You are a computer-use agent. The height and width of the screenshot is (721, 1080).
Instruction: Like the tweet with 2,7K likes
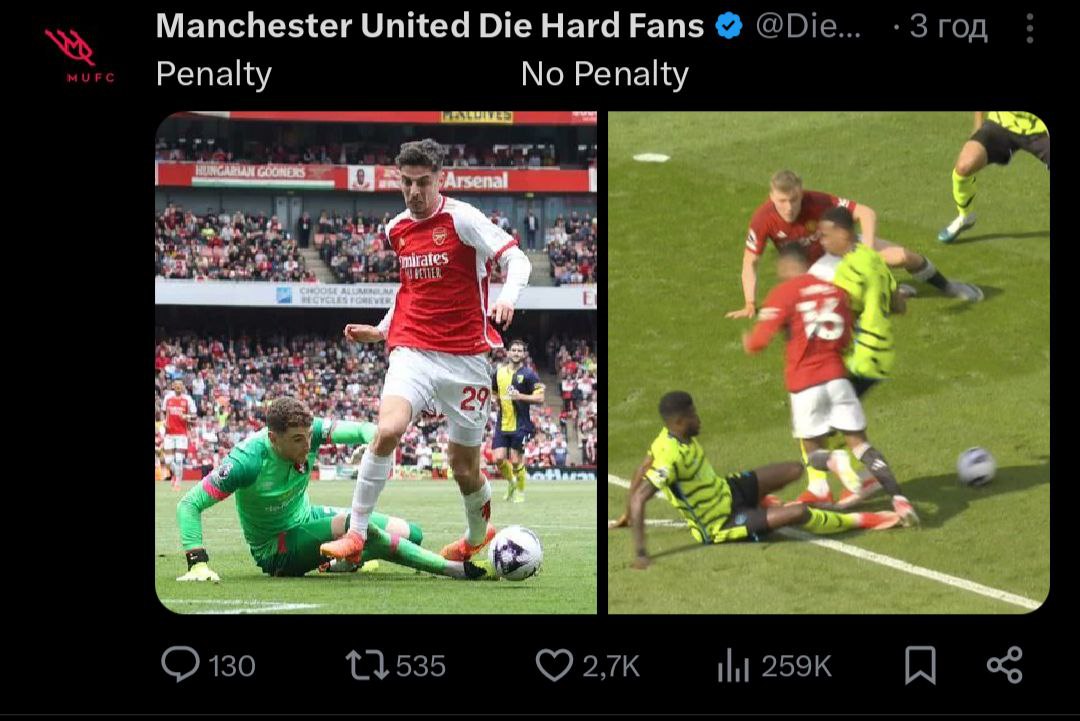554,665
